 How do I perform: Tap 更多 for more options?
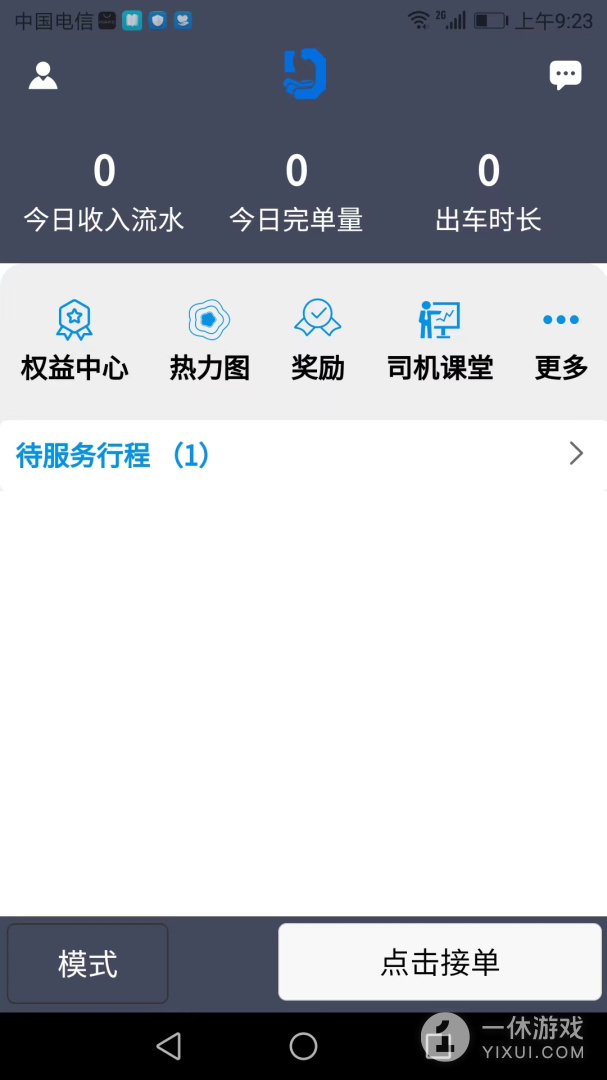click(560, 342)
